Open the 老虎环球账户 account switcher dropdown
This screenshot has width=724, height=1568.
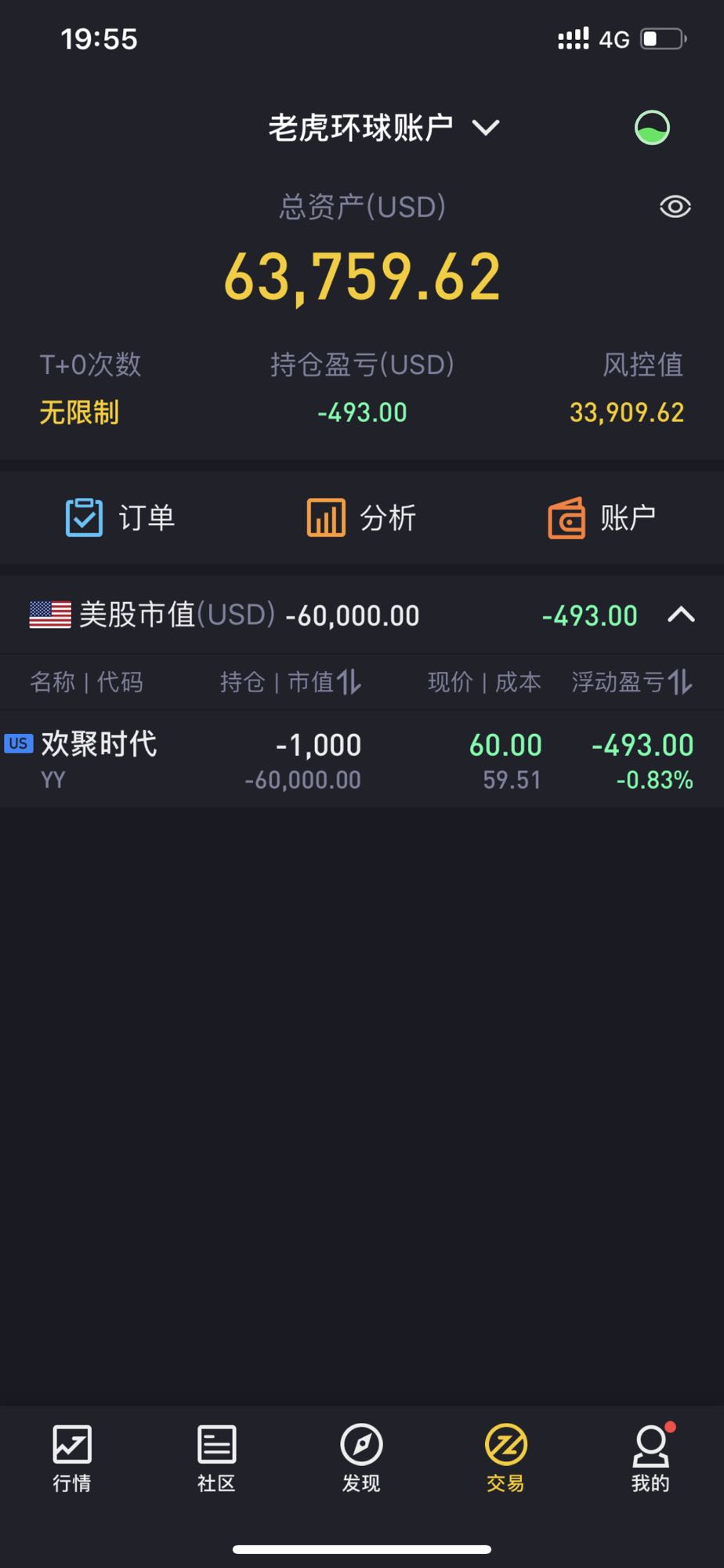coord(384,128)
